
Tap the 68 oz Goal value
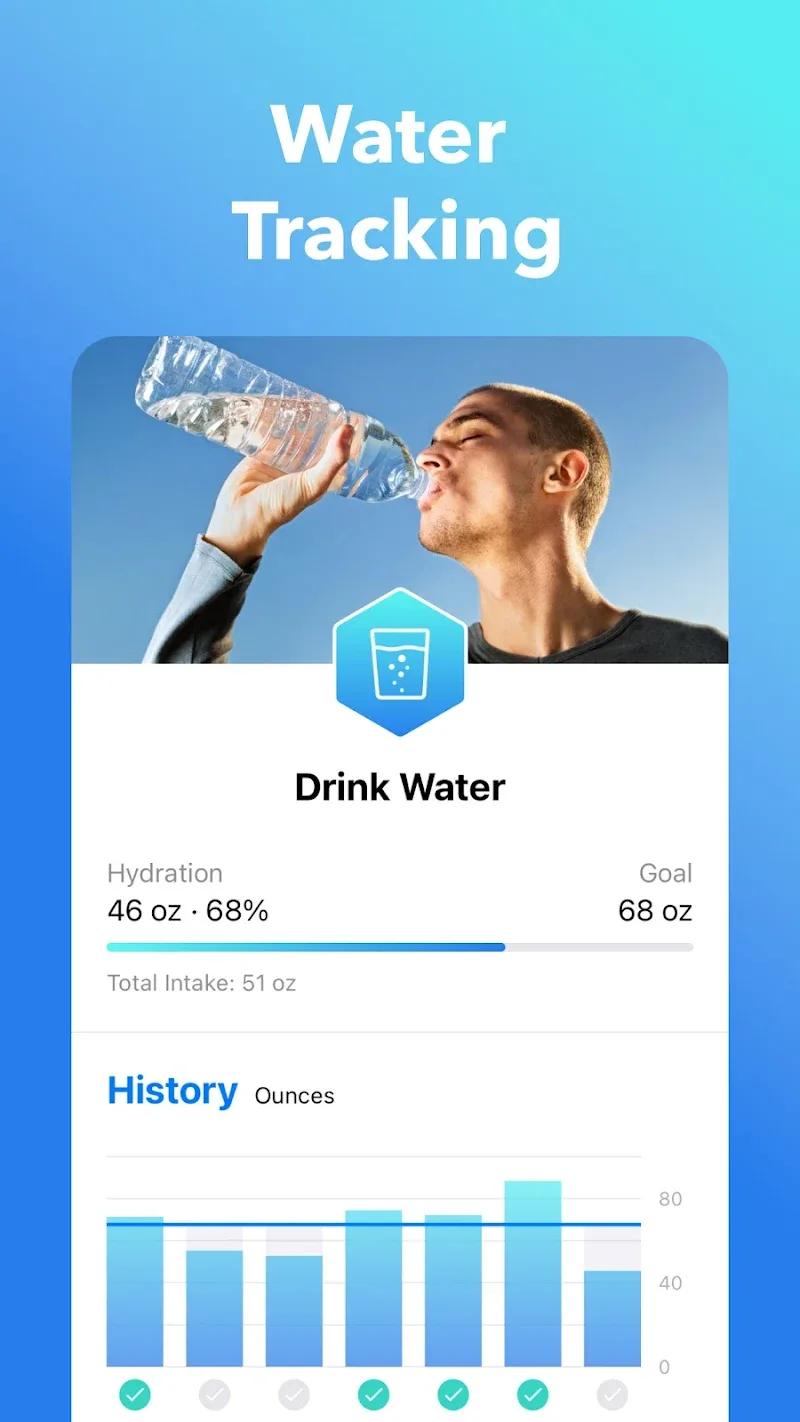655,911
